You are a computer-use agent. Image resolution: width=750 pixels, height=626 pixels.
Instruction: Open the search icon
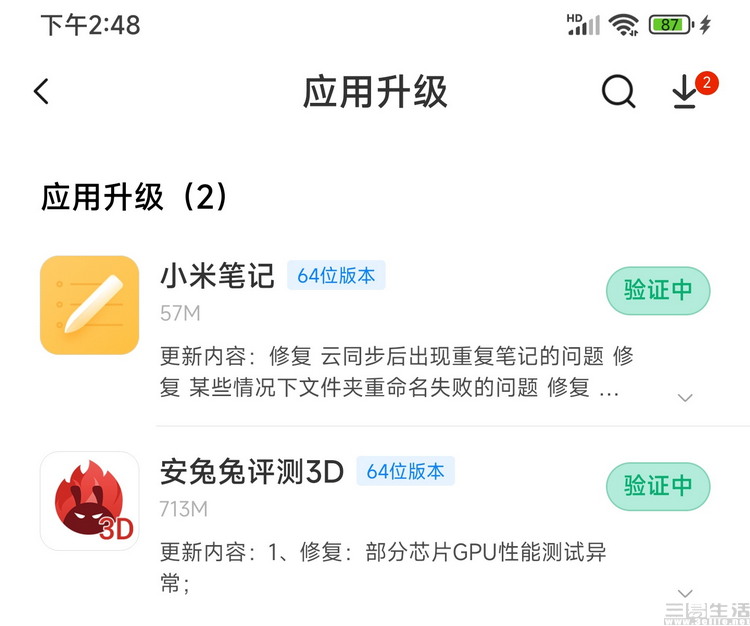618,92
